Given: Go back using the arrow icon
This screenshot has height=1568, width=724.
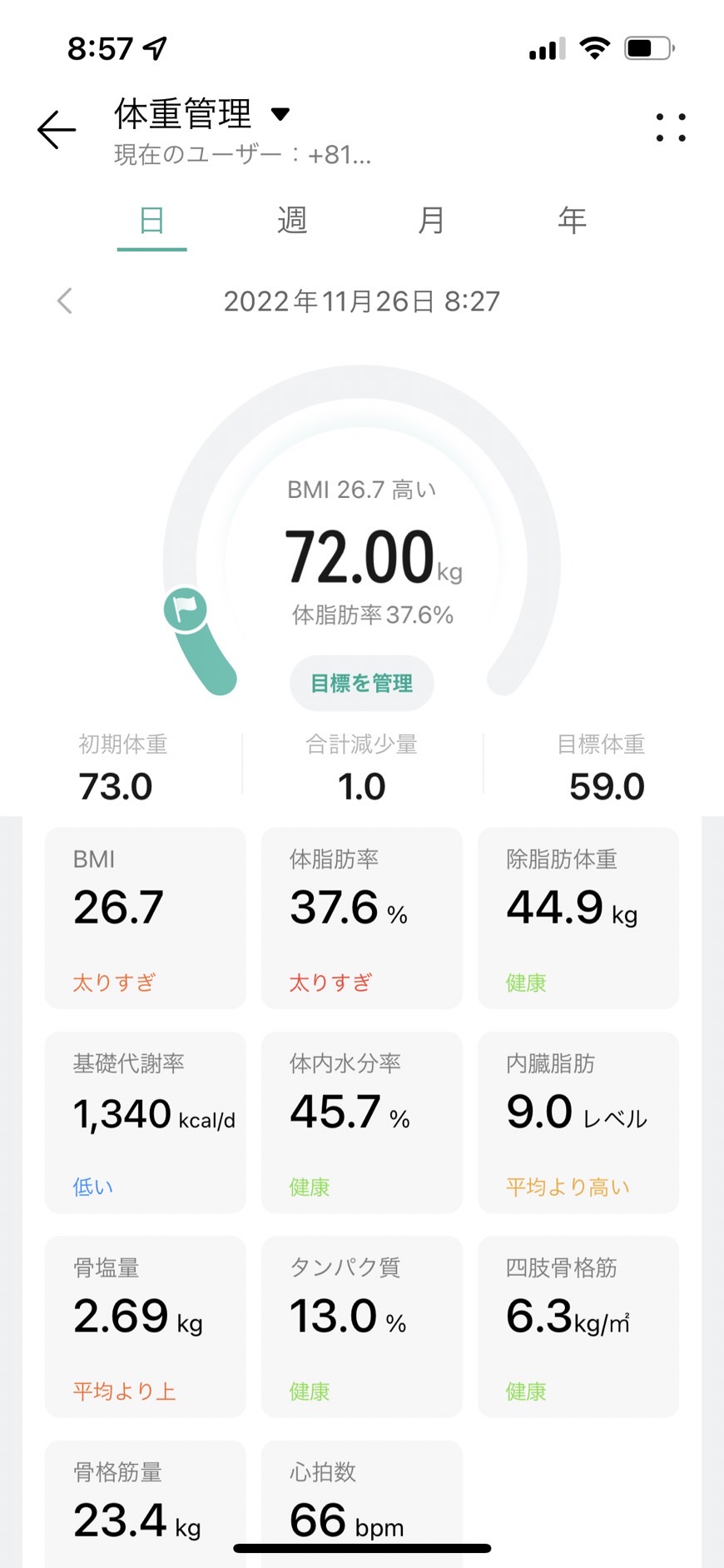Looking at the screenshot, I should tap(57, 130).
